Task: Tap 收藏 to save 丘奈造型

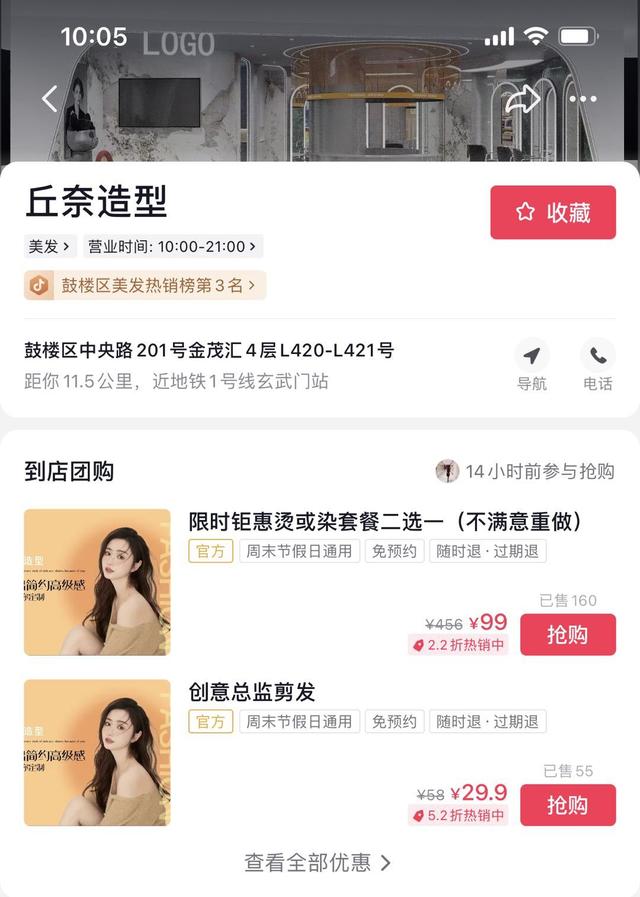Action: pos(553,212)
